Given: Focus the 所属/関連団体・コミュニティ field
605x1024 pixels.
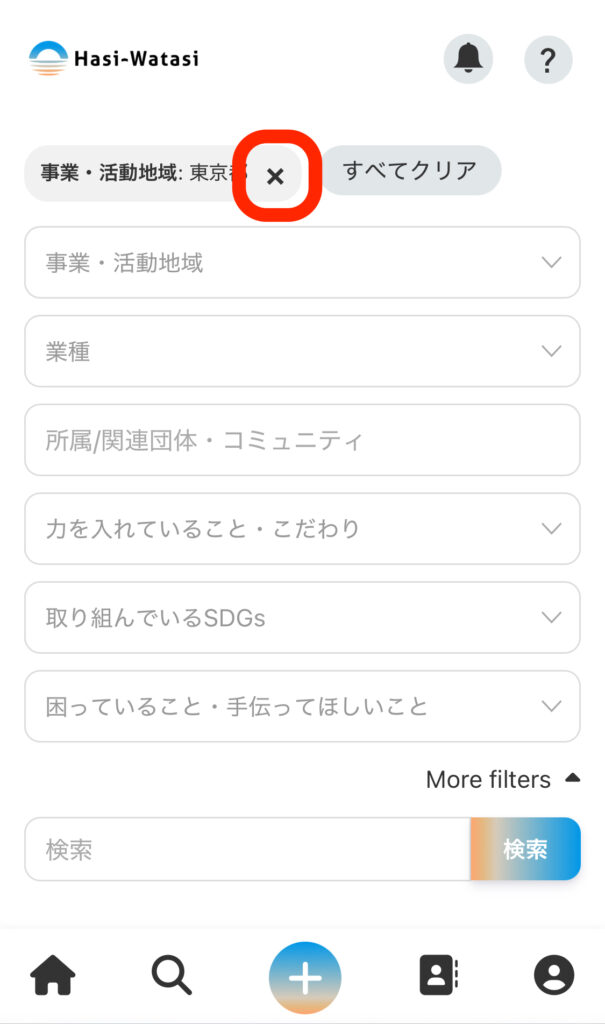Looking at the screenshot, I should point(302,440).
